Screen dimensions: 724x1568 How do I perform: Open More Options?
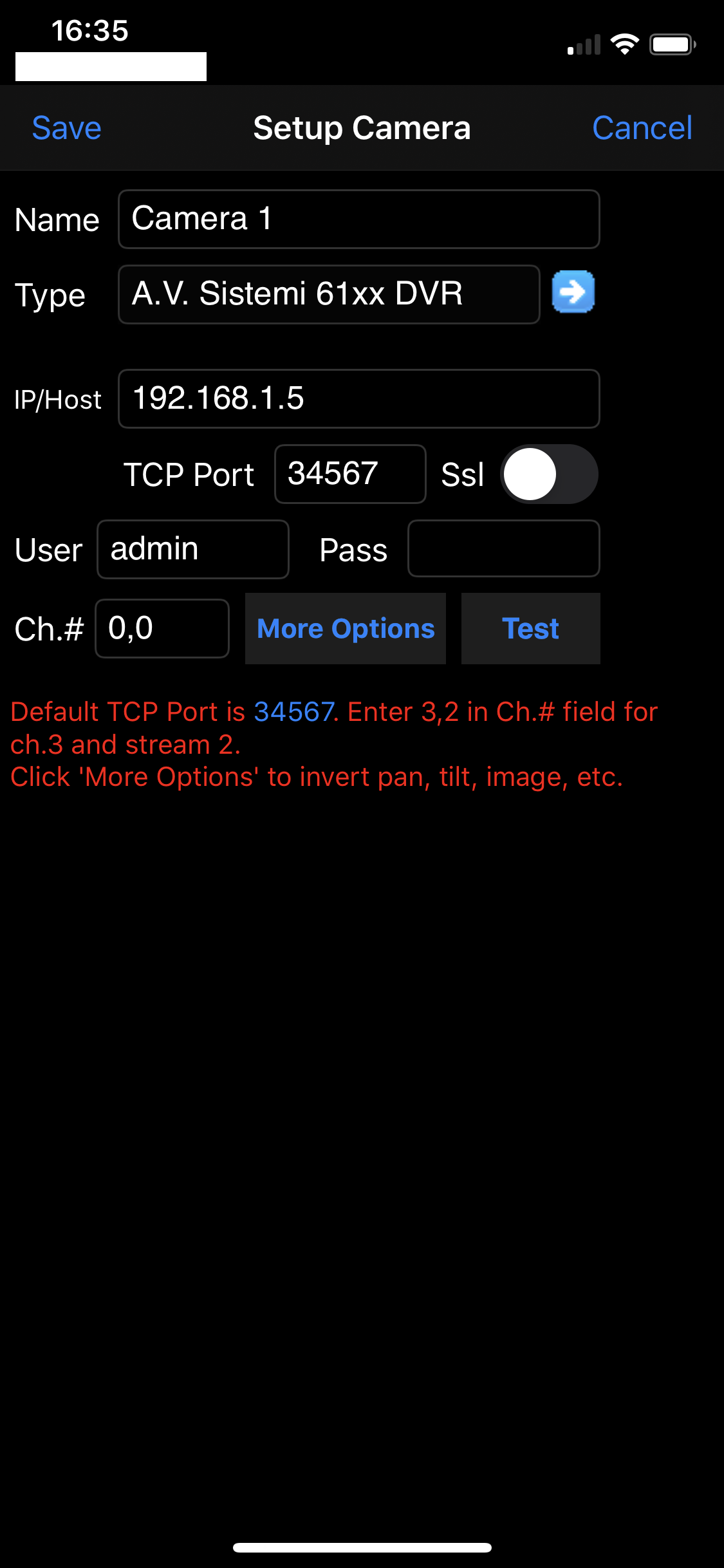pyautogui.click(x=346, y=628)
